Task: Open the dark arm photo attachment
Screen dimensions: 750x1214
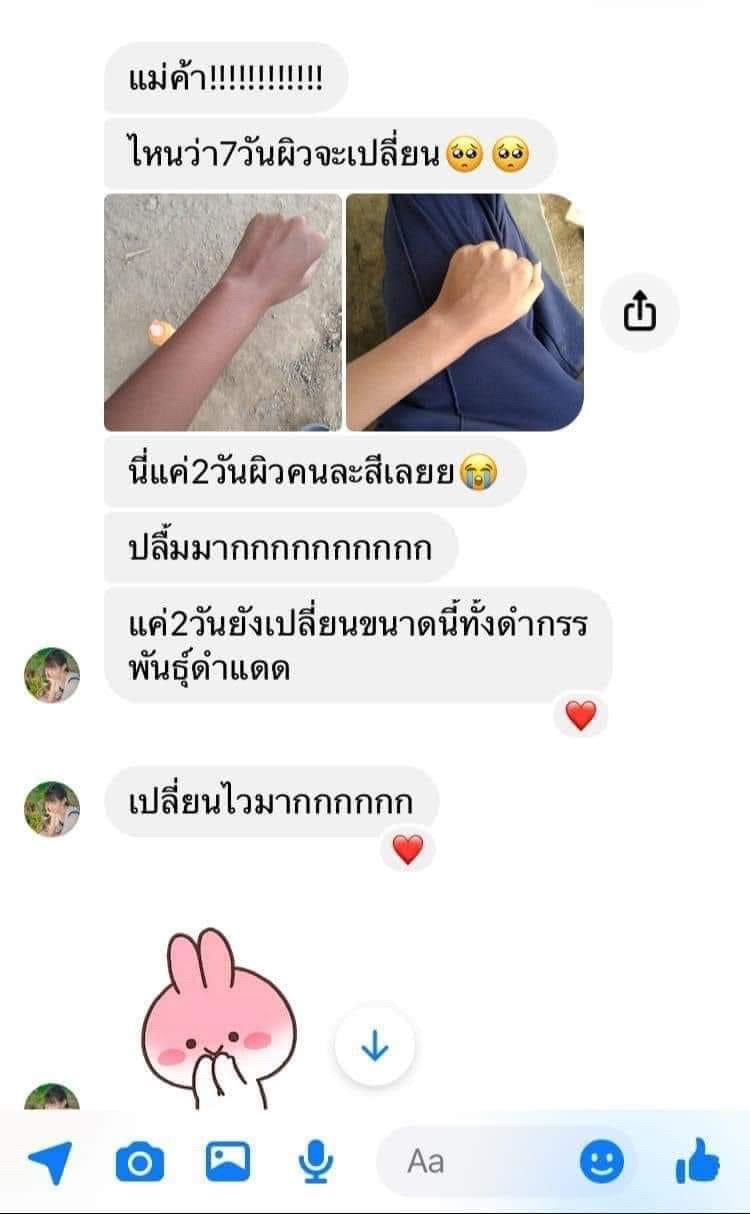Action: [222, 312]
